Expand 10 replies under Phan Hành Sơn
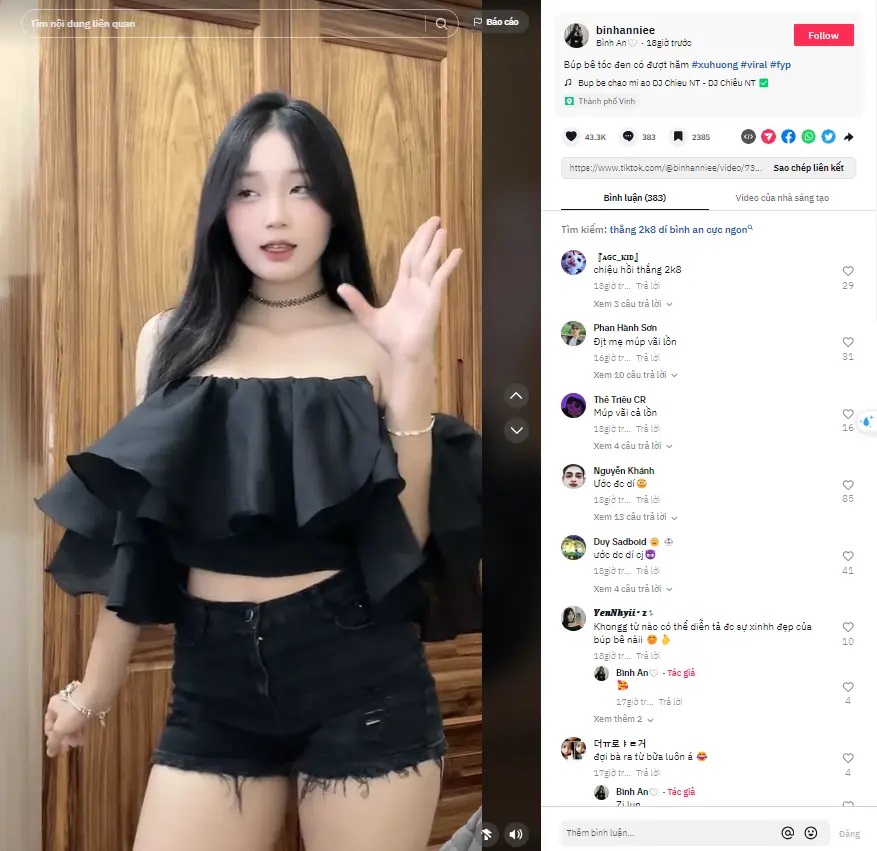Image resolution: width=877 pixels, height=851 pixels. click(x=635, y=375)
